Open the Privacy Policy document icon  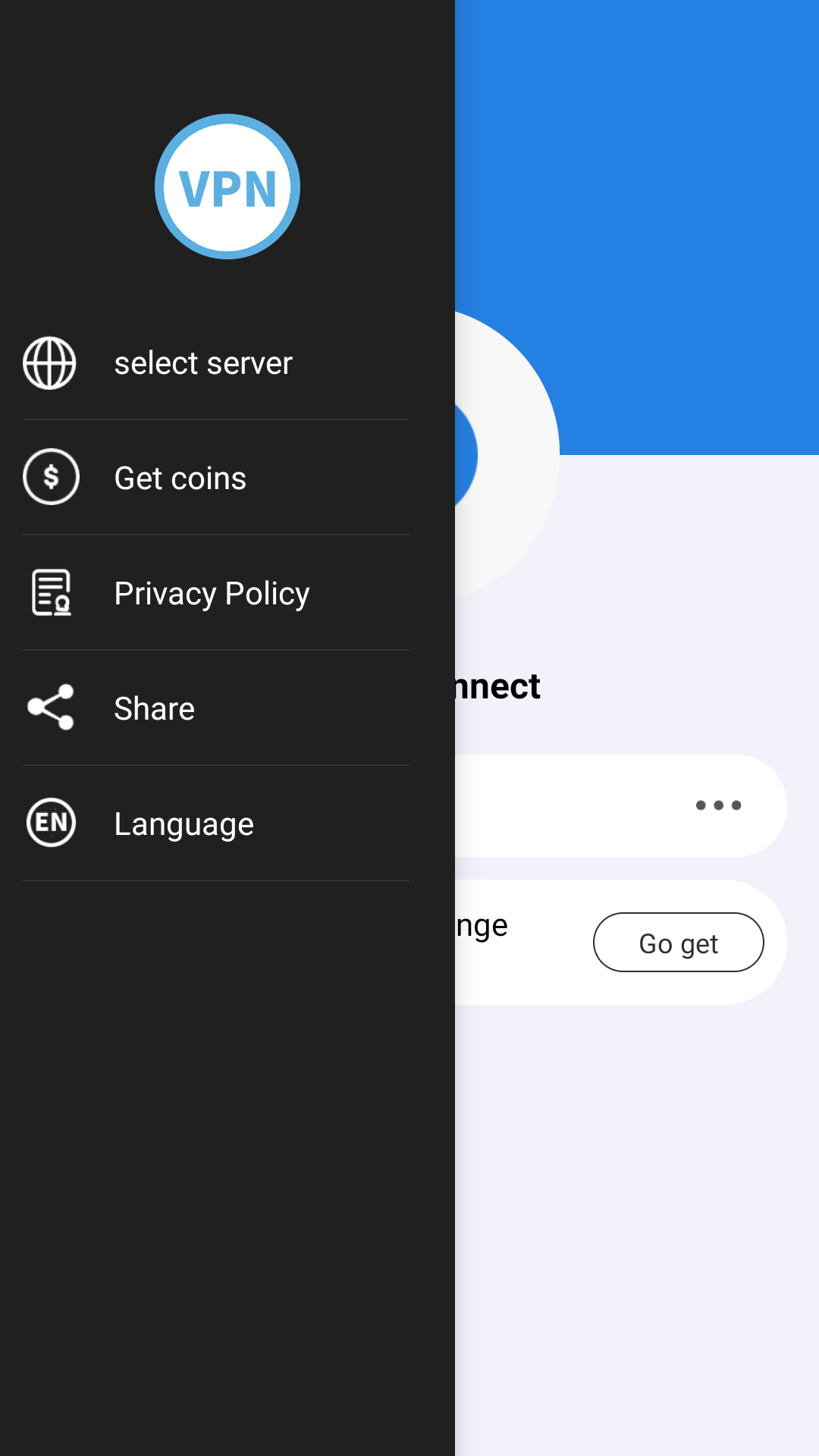pos(51,592)
